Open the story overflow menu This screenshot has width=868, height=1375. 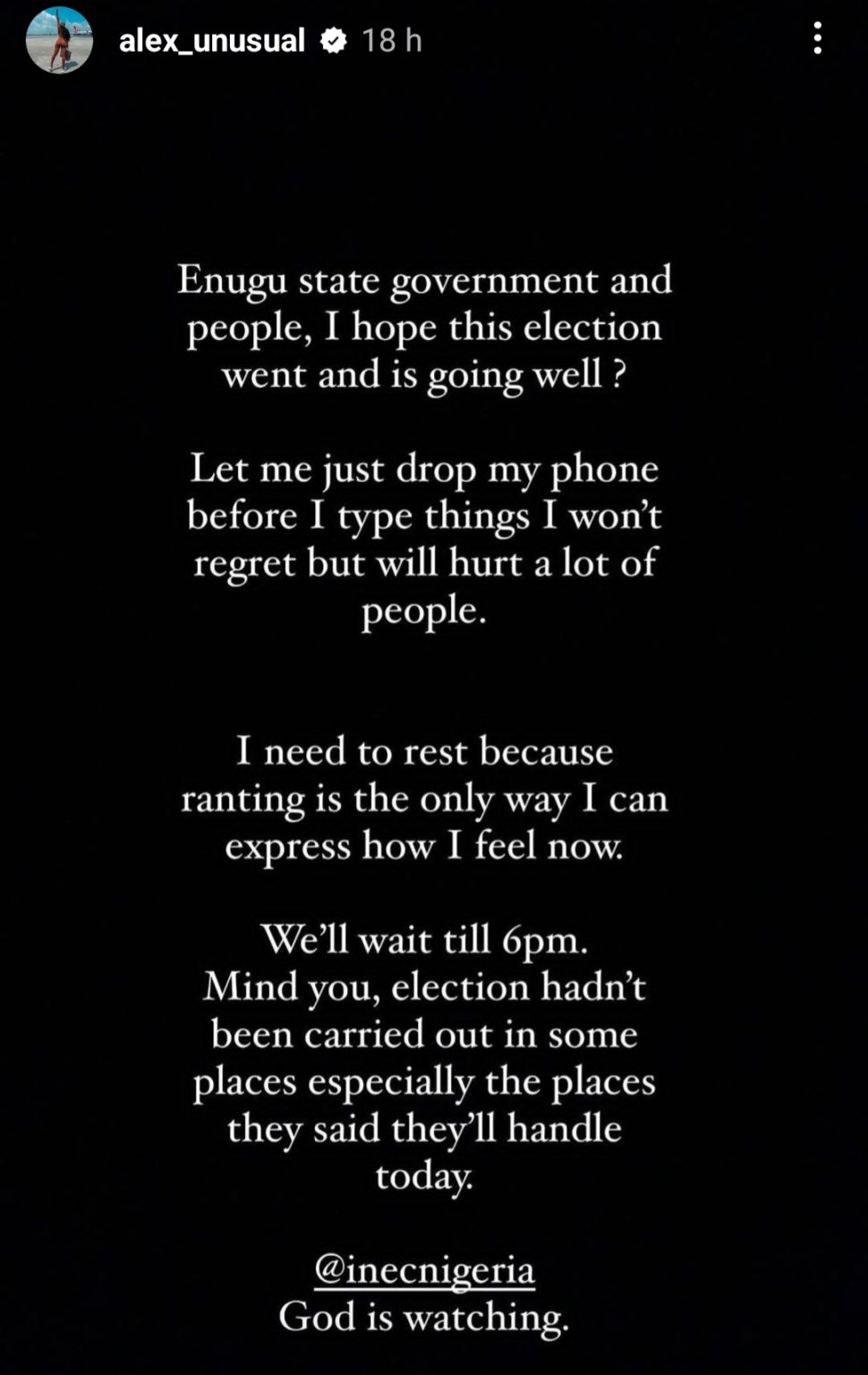817,39
